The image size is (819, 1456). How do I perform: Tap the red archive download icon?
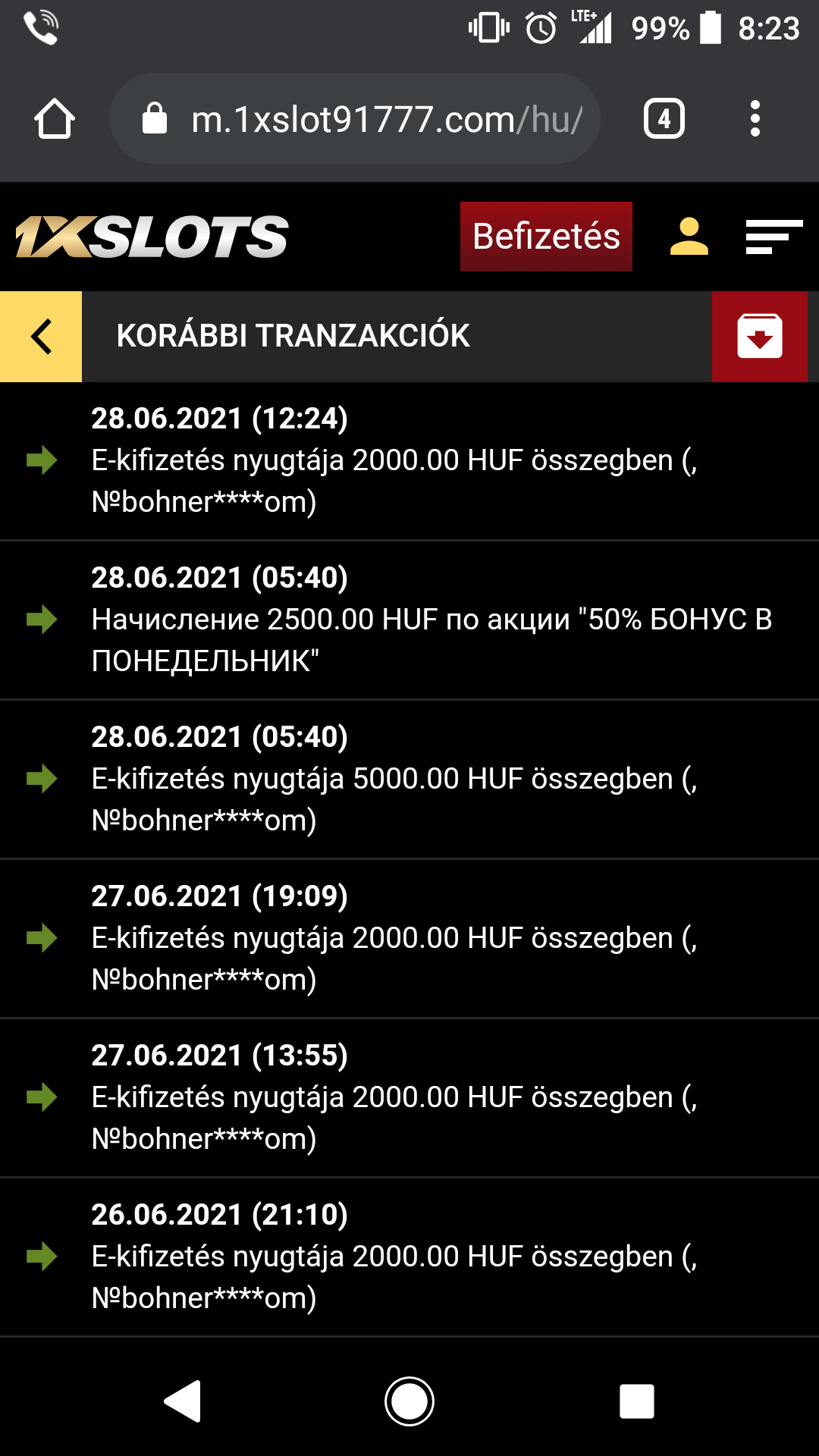click(x=760, y=337)
